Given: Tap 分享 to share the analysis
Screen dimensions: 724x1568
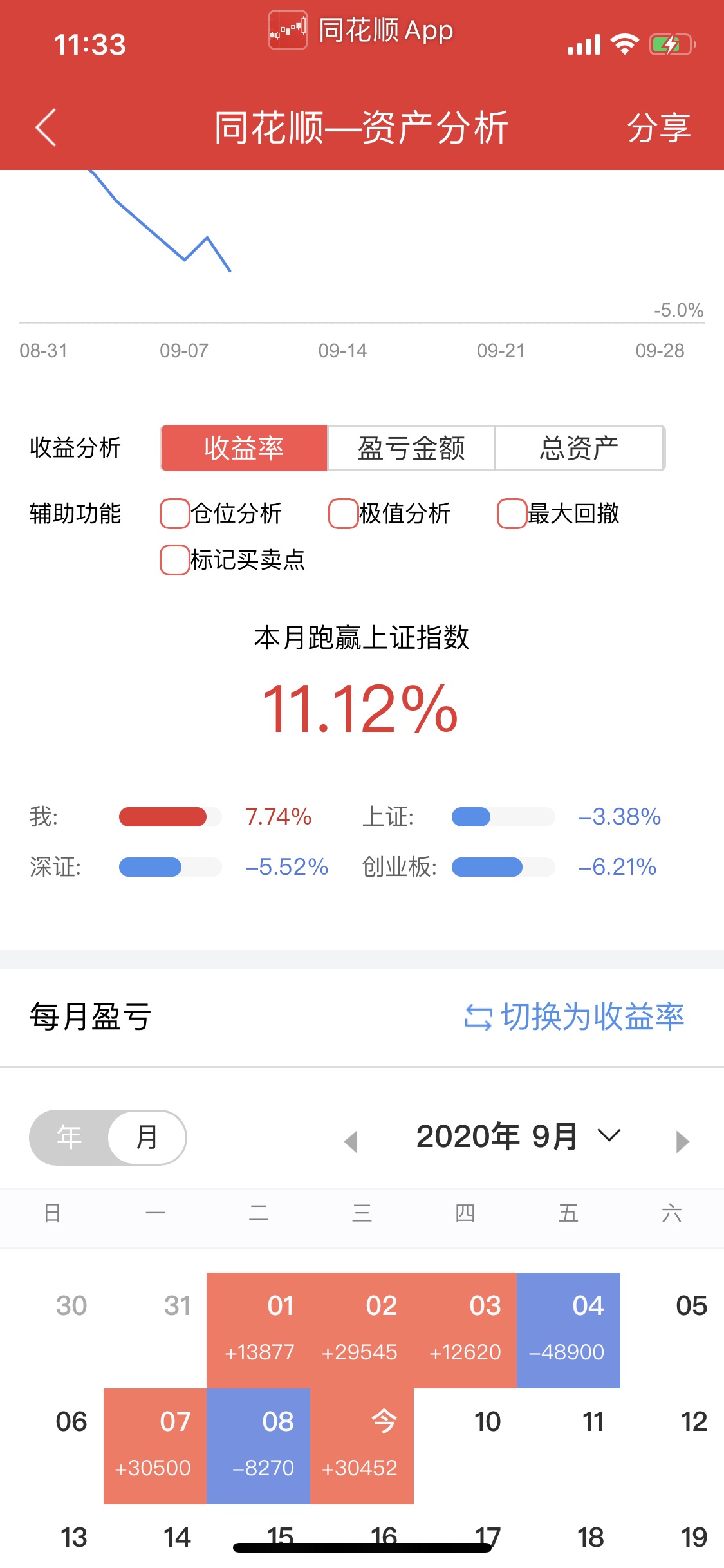Looking at the screenshot, I should pyautogui.click(x=658, y=127).
